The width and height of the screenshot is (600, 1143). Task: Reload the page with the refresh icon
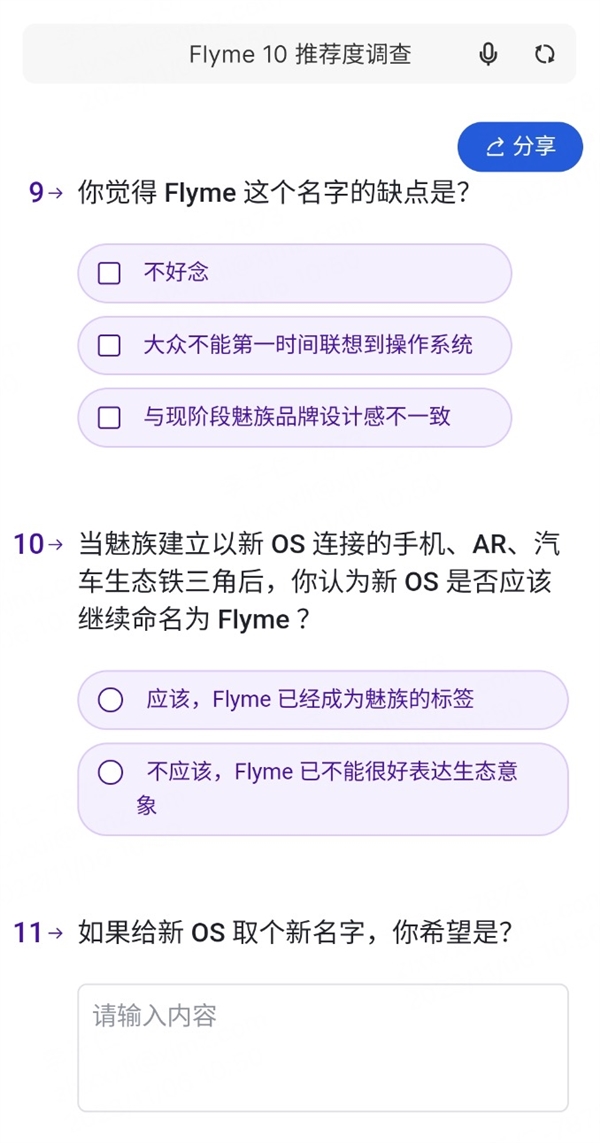(544, 54)
